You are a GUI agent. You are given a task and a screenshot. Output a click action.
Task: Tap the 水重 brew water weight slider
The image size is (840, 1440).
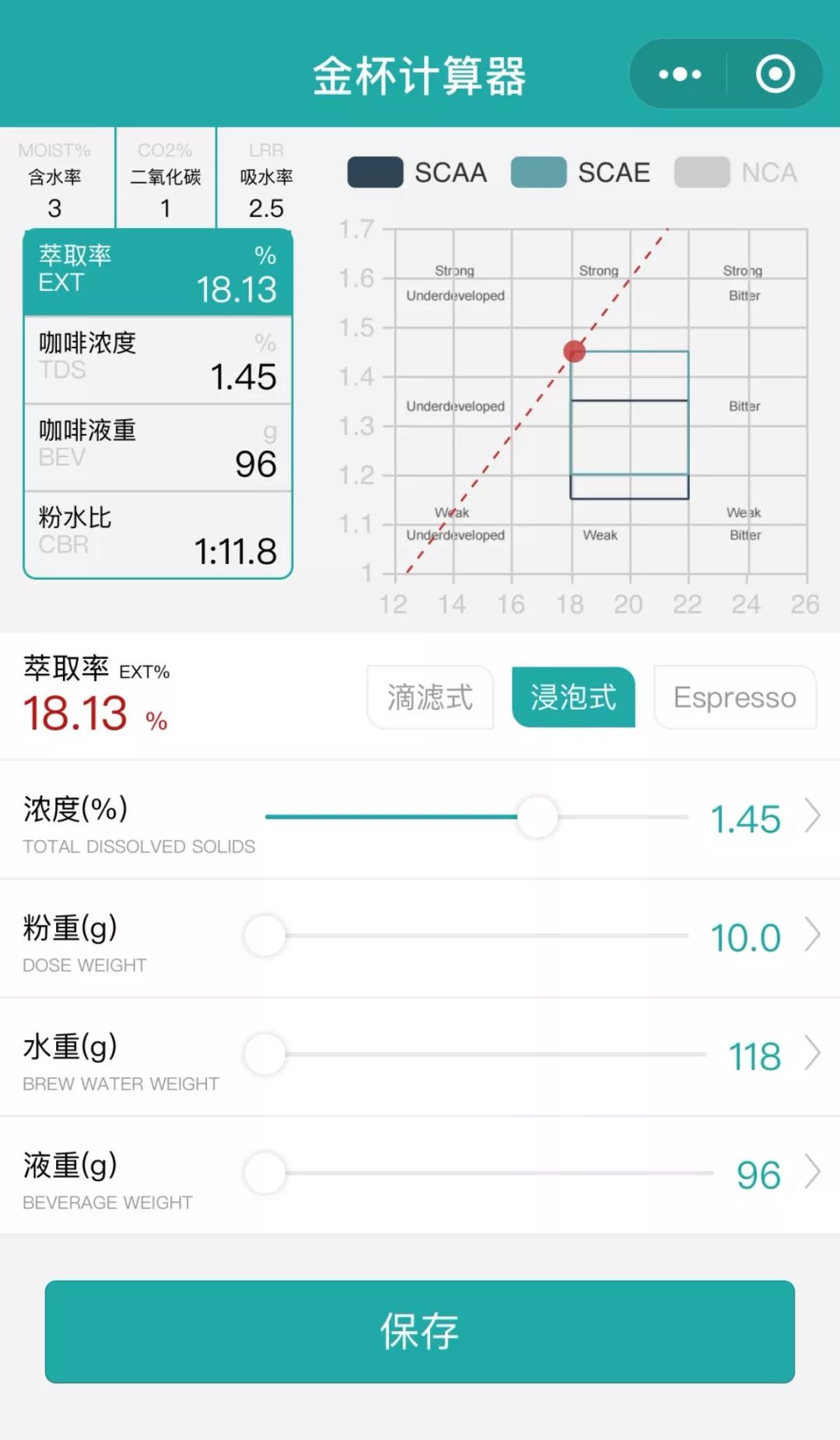coord(475,1055)
